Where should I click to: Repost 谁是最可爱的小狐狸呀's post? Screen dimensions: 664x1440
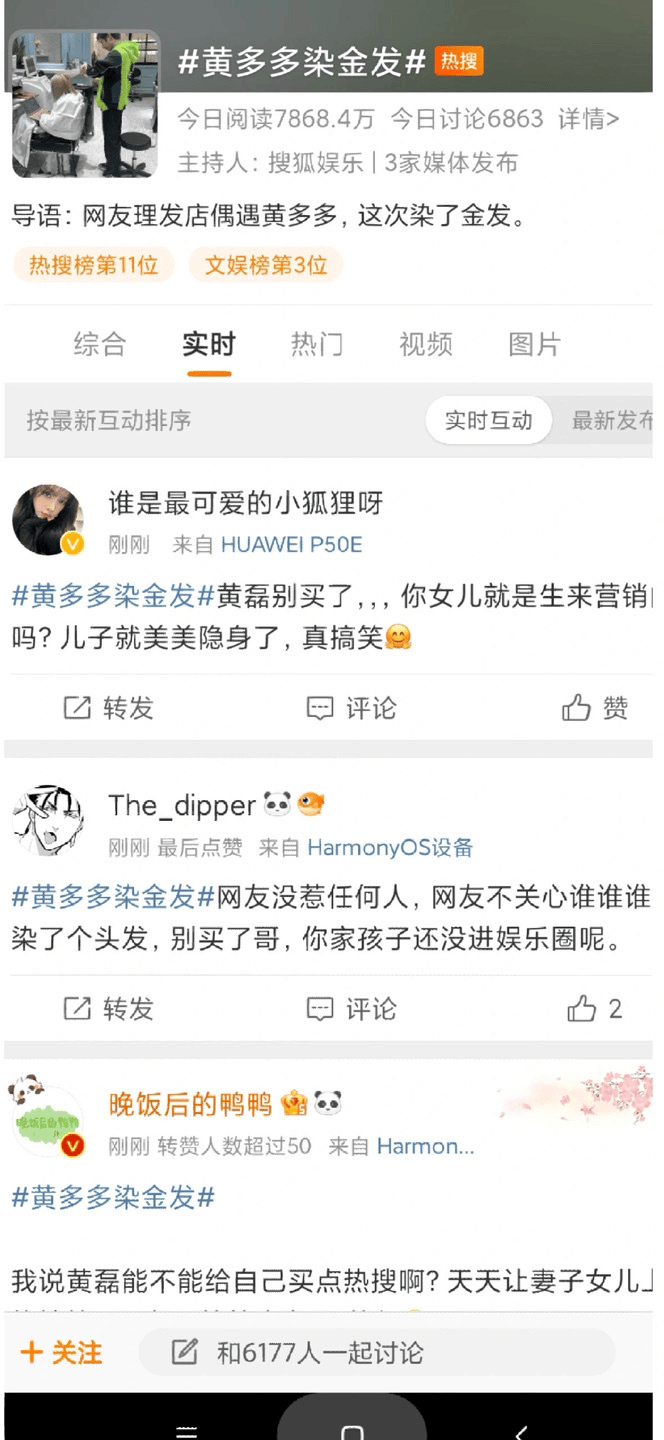point(109,708)
